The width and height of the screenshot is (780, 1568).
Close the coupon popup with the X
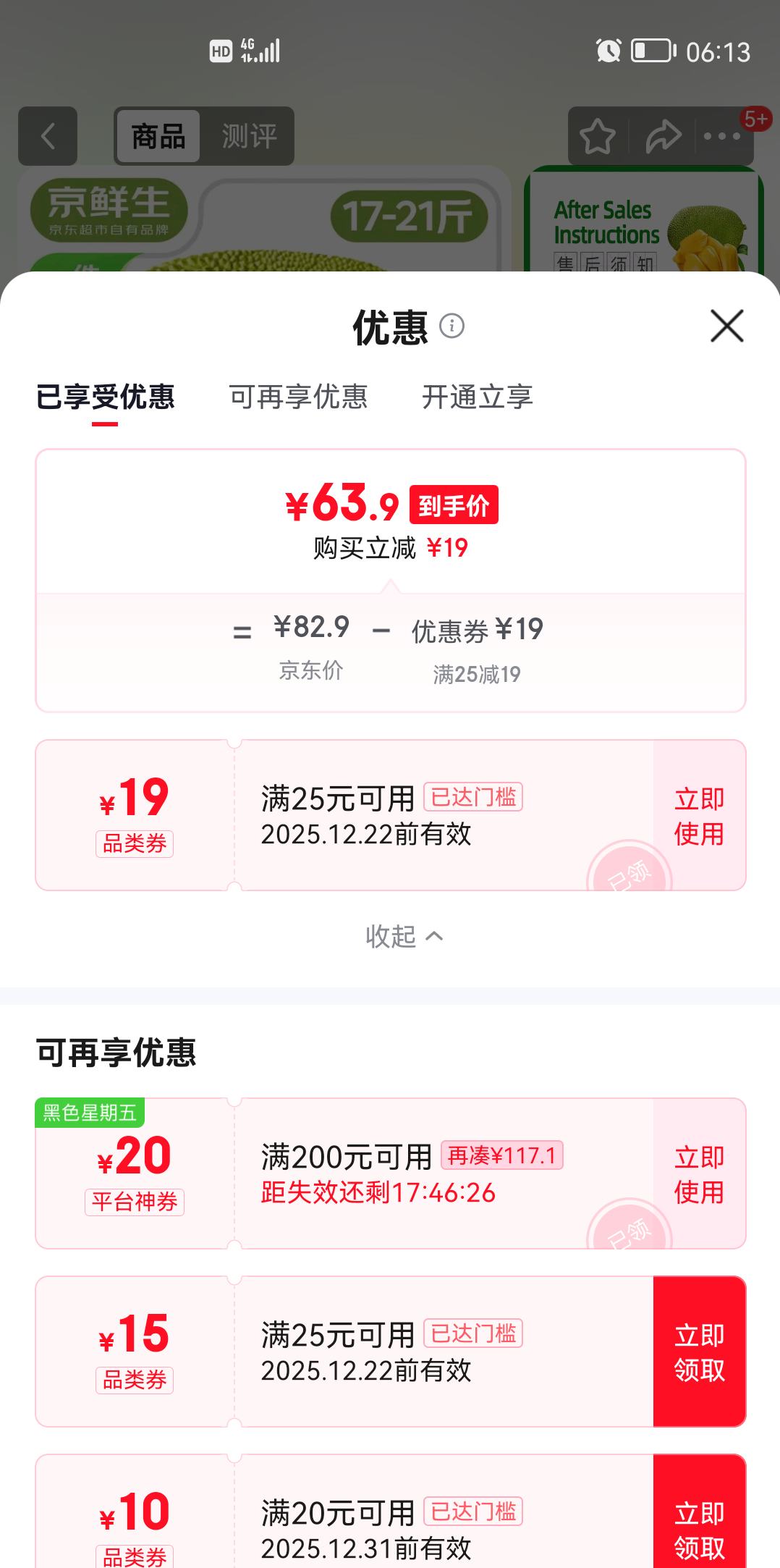(727, 326)
